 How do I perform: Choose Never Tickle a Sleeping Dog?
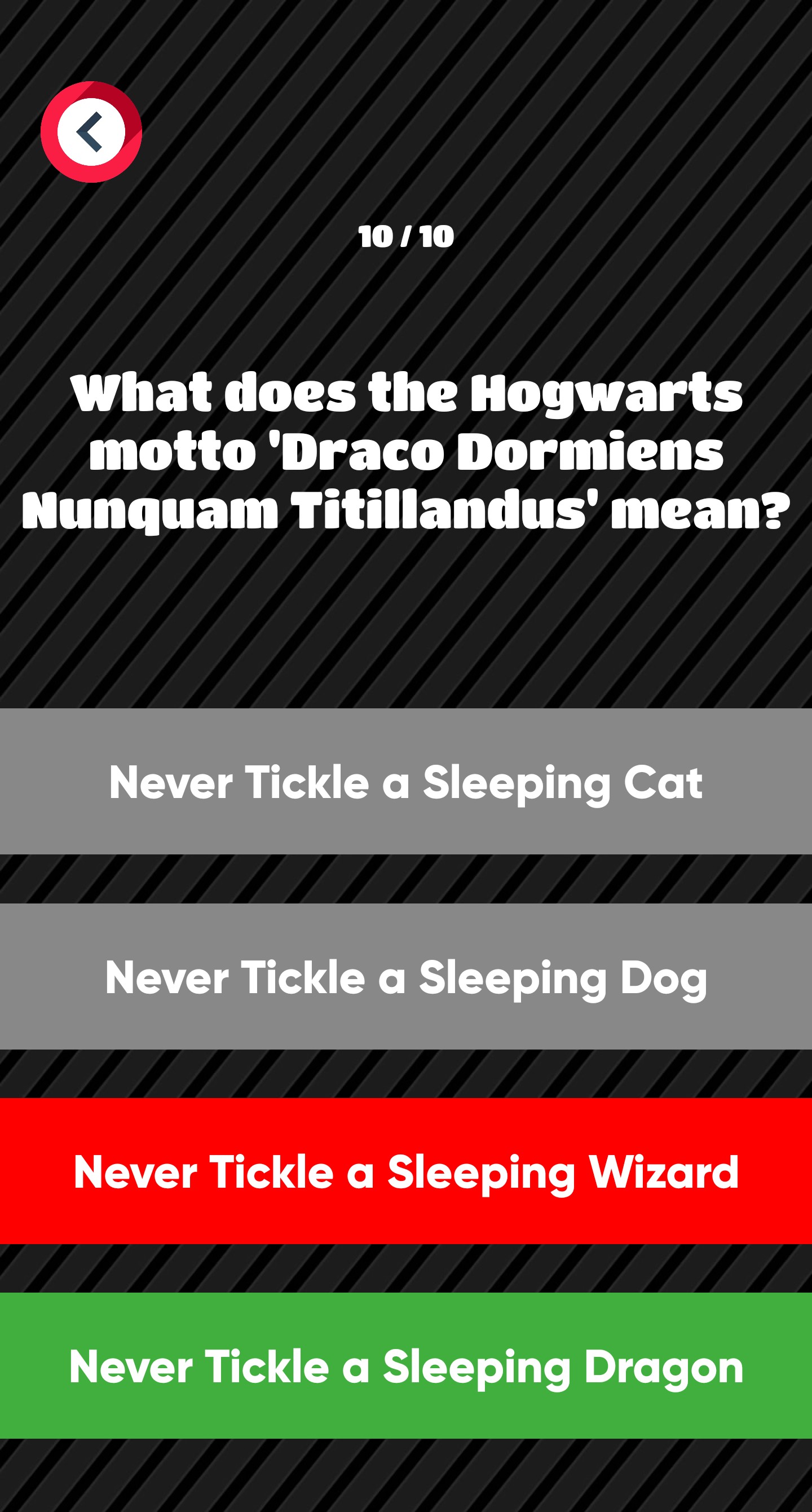point(406,976)
